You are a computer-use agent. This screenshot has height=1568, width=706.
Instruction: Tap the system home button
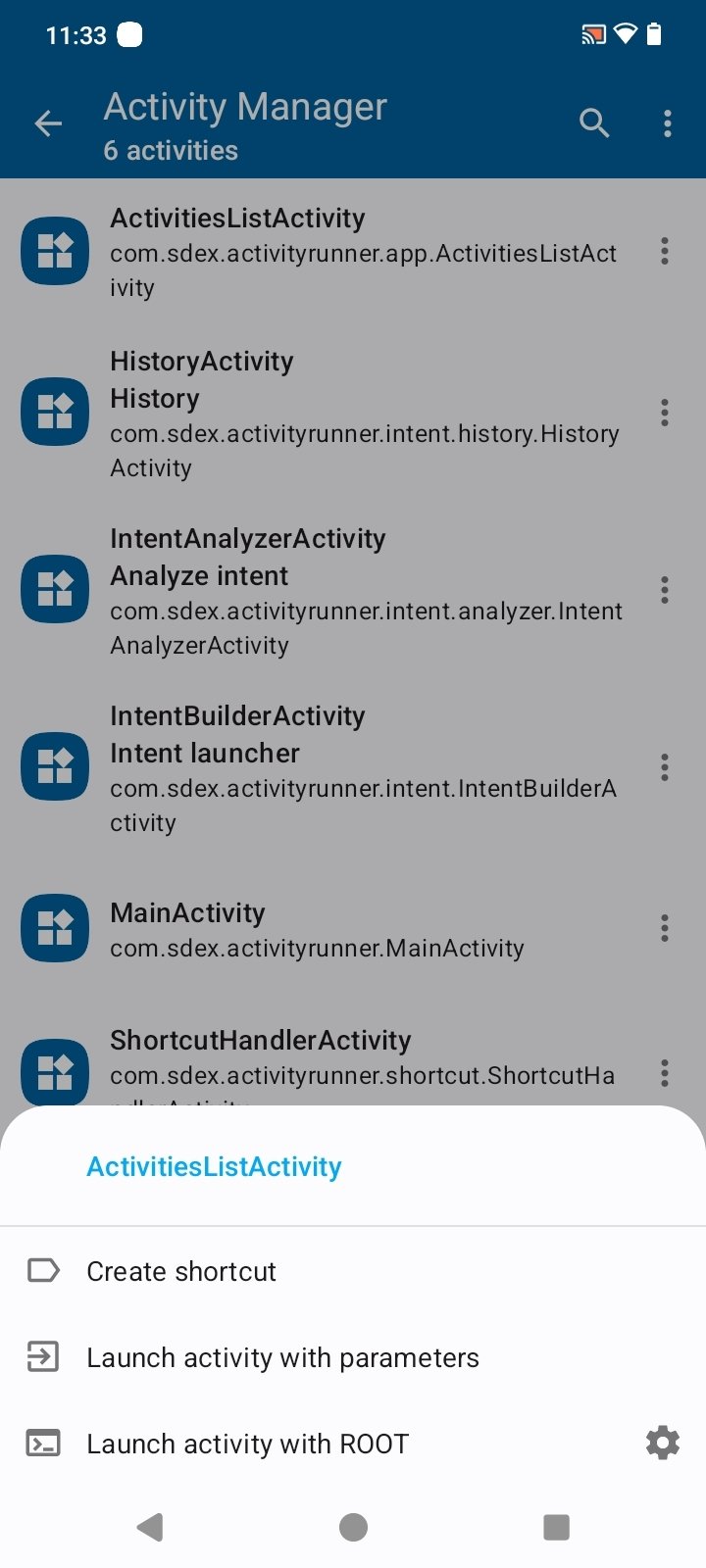pos(353,1527)
